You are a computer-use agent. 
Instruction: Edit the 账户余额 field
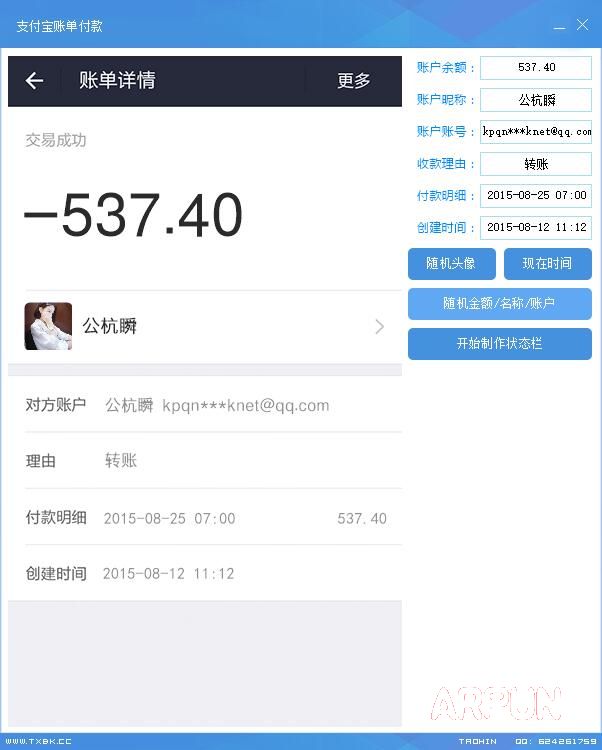pyautogui.click(x=536, y=67)
